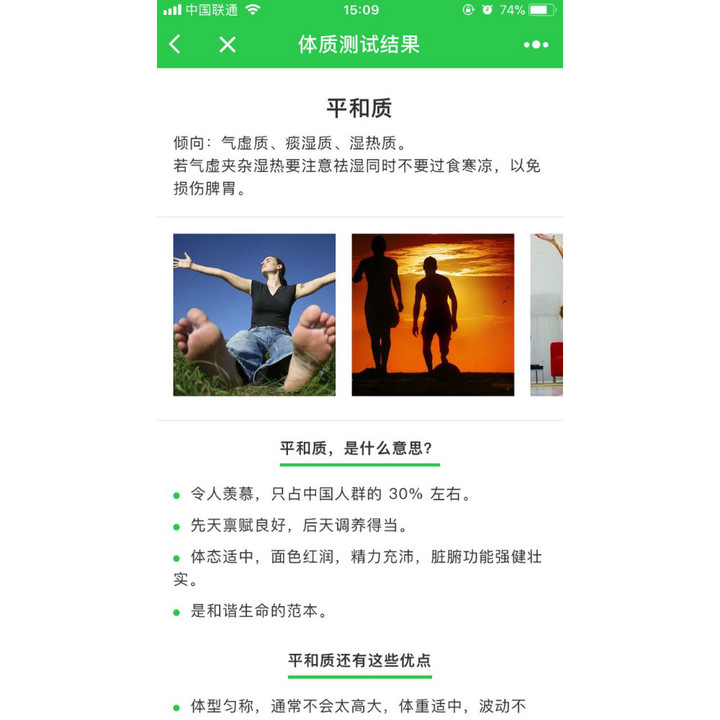View the sunset silhouette picture
Viewport: 720px width, 720px height.
coord(432,315)
